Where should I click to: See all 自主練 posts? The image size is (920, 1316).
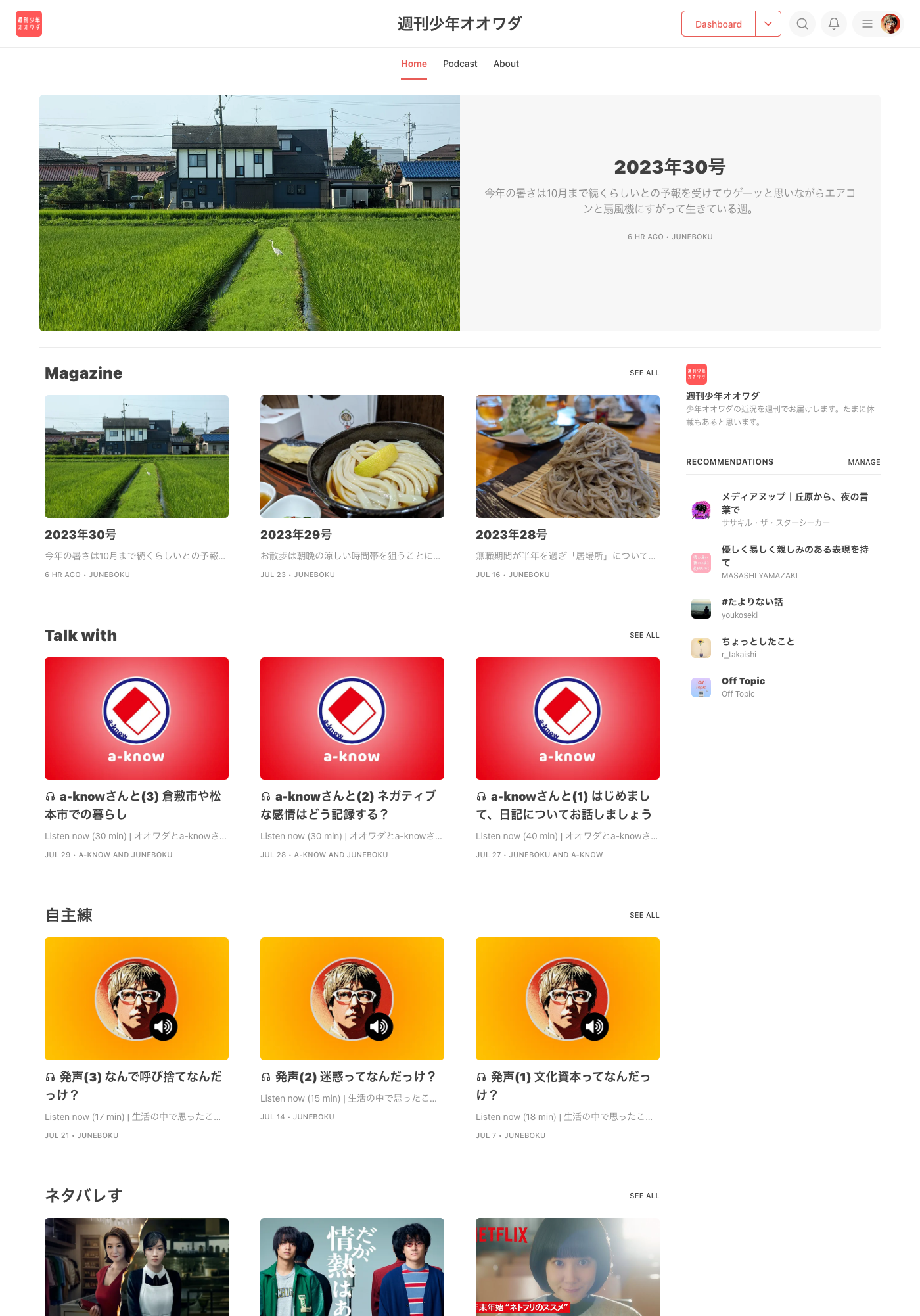[x=644, y=915]
